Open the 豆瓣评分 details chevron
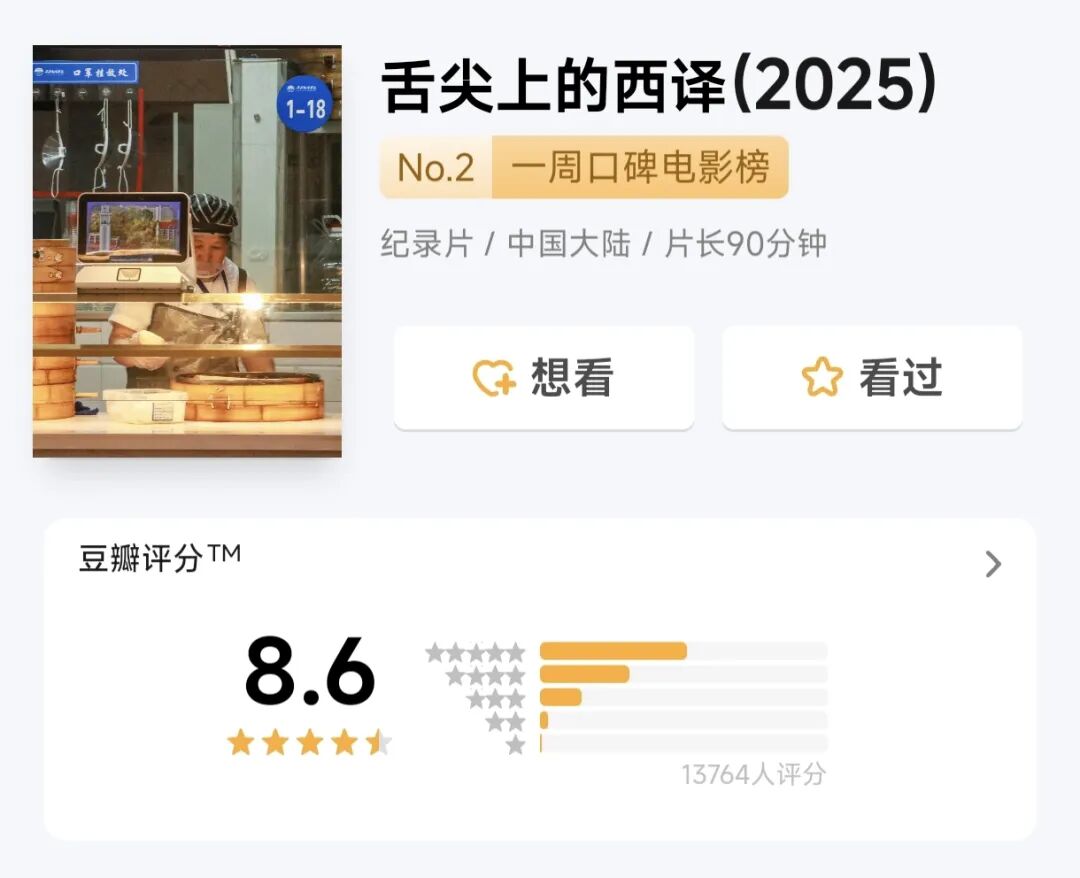This screenshot has height=878, width=1080. point(992,565)
